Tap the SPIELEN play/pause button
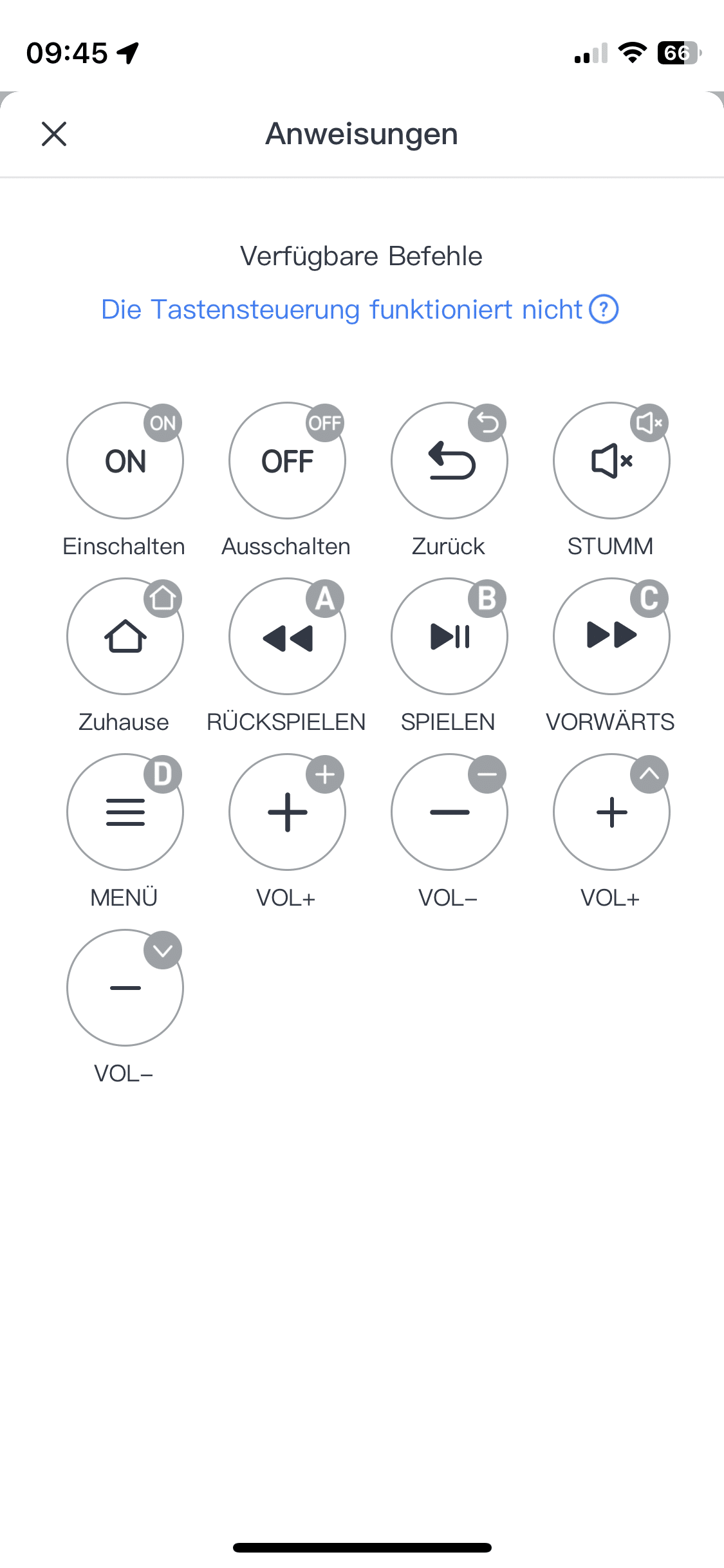 (x=449, y=637)
